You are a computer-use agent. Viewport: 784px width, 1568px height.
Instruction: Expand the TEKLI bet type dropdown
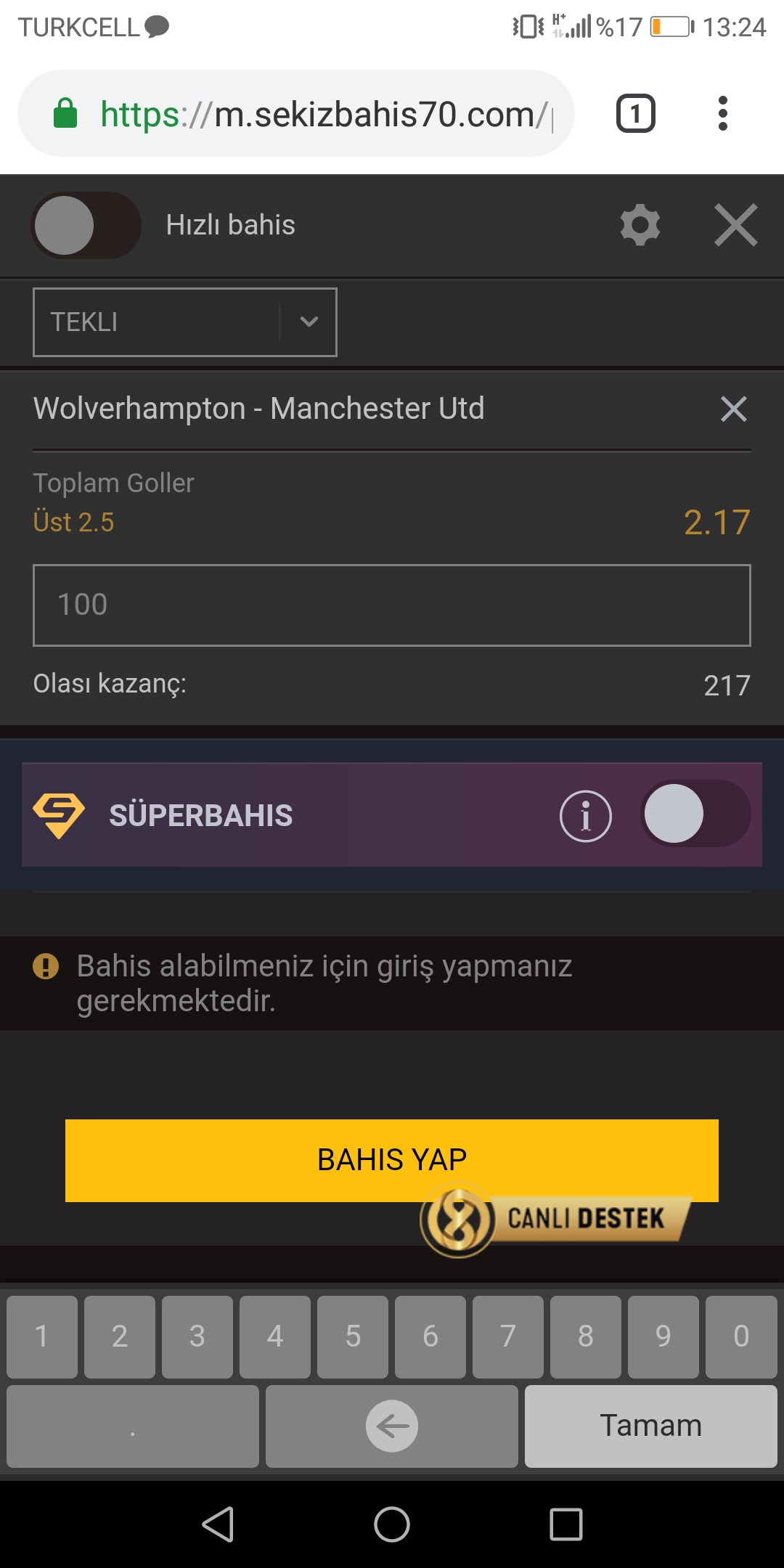pyautogui.click(x=185, y=322)
